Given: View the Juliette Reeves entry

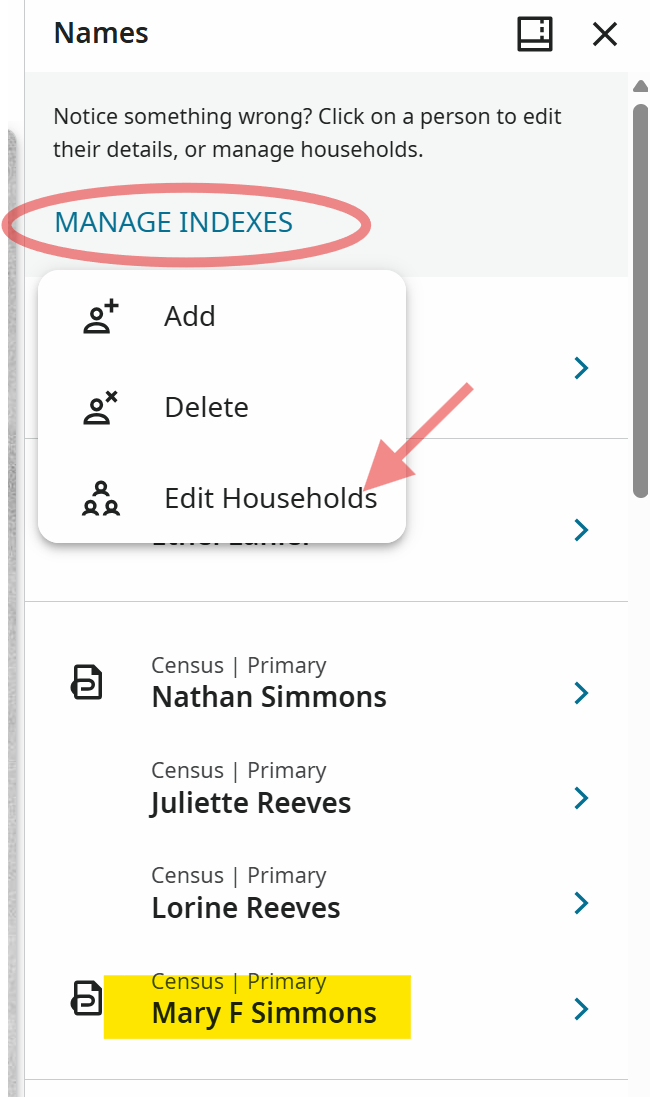Looking at the screenshot, I should 251,803.
